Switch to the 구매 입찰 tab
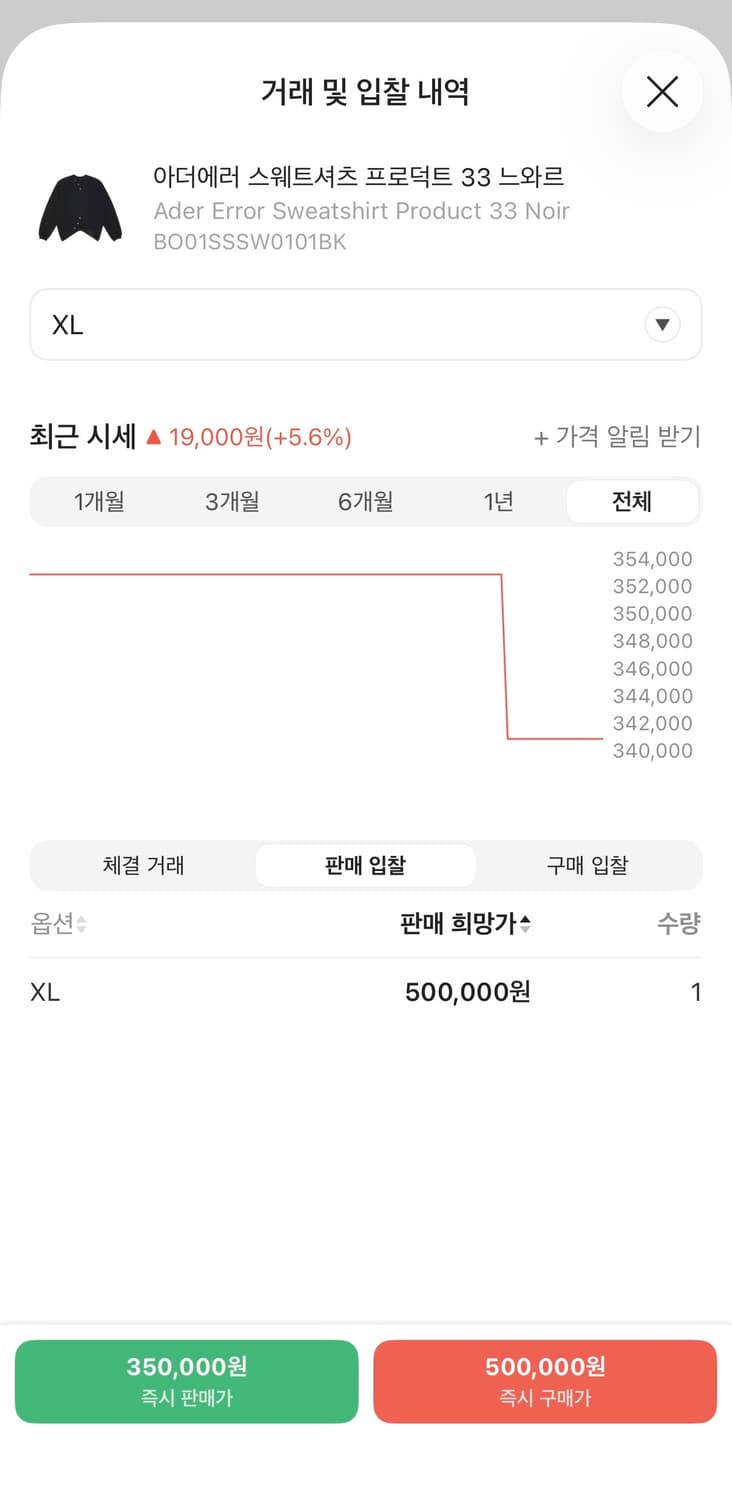The image size is (732, 1500). click(588, 865)
